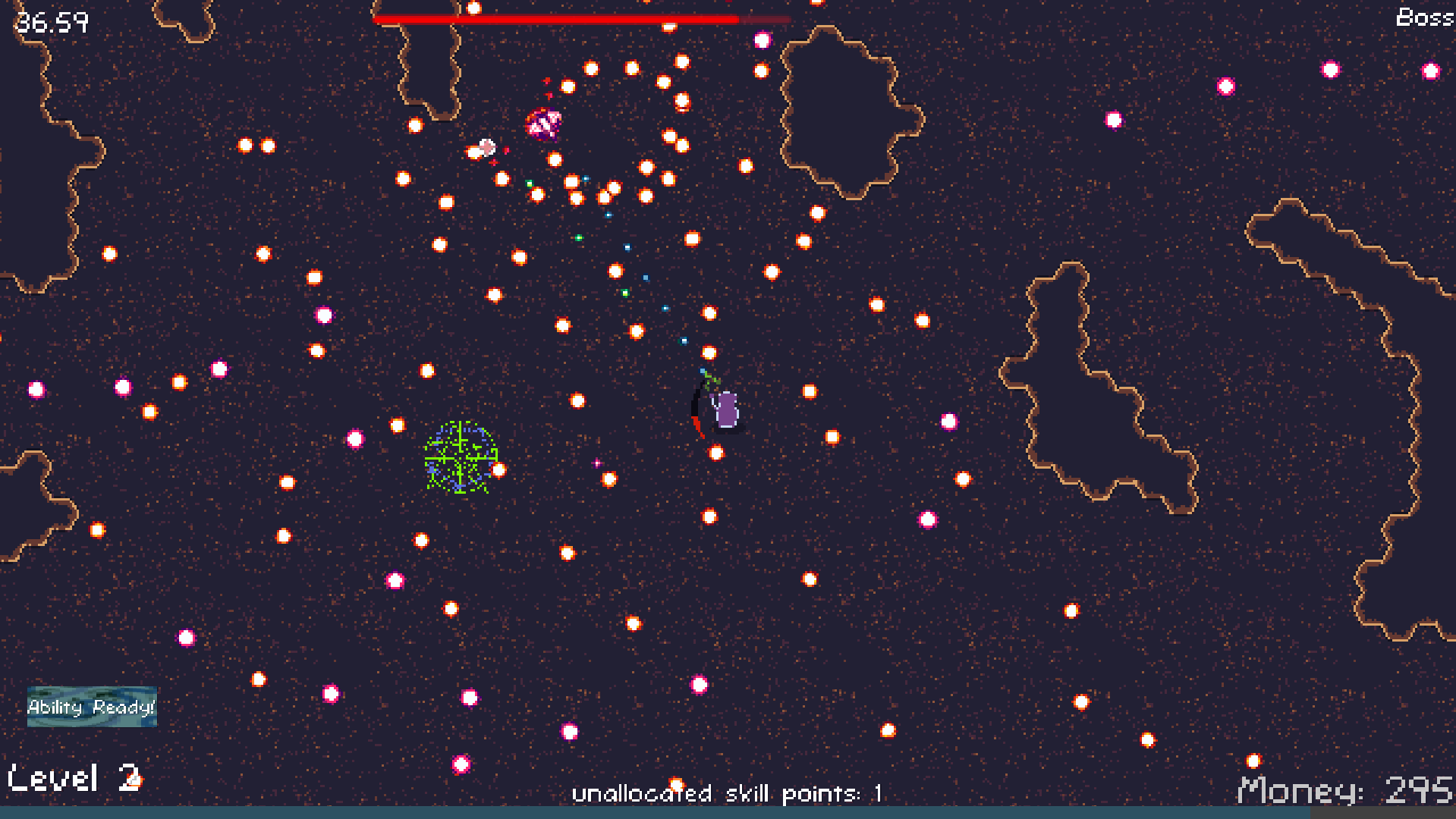Activate the Ability Ready button
1456x819 pixels.
point(92,707)
